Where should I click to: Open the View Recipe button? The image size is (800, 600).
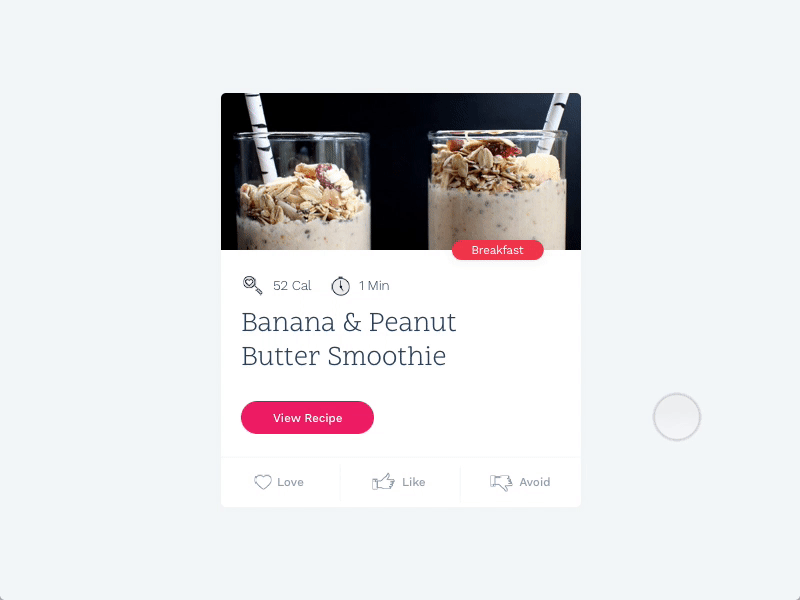pyautogui.click(x=307, y=418)
